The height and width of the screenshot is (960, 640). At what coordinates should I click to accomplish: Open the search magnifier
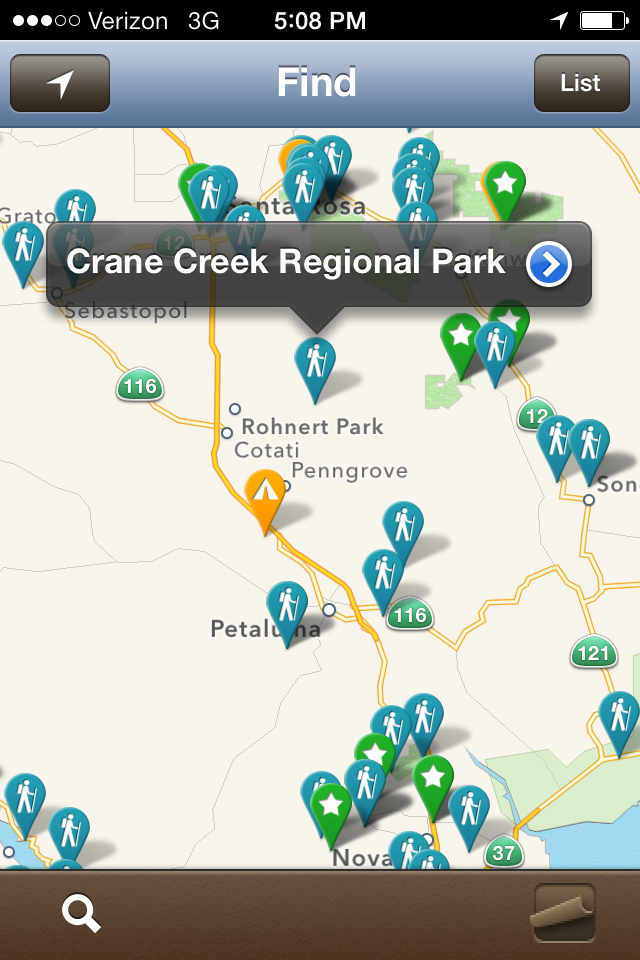click(x=81, y=913)
